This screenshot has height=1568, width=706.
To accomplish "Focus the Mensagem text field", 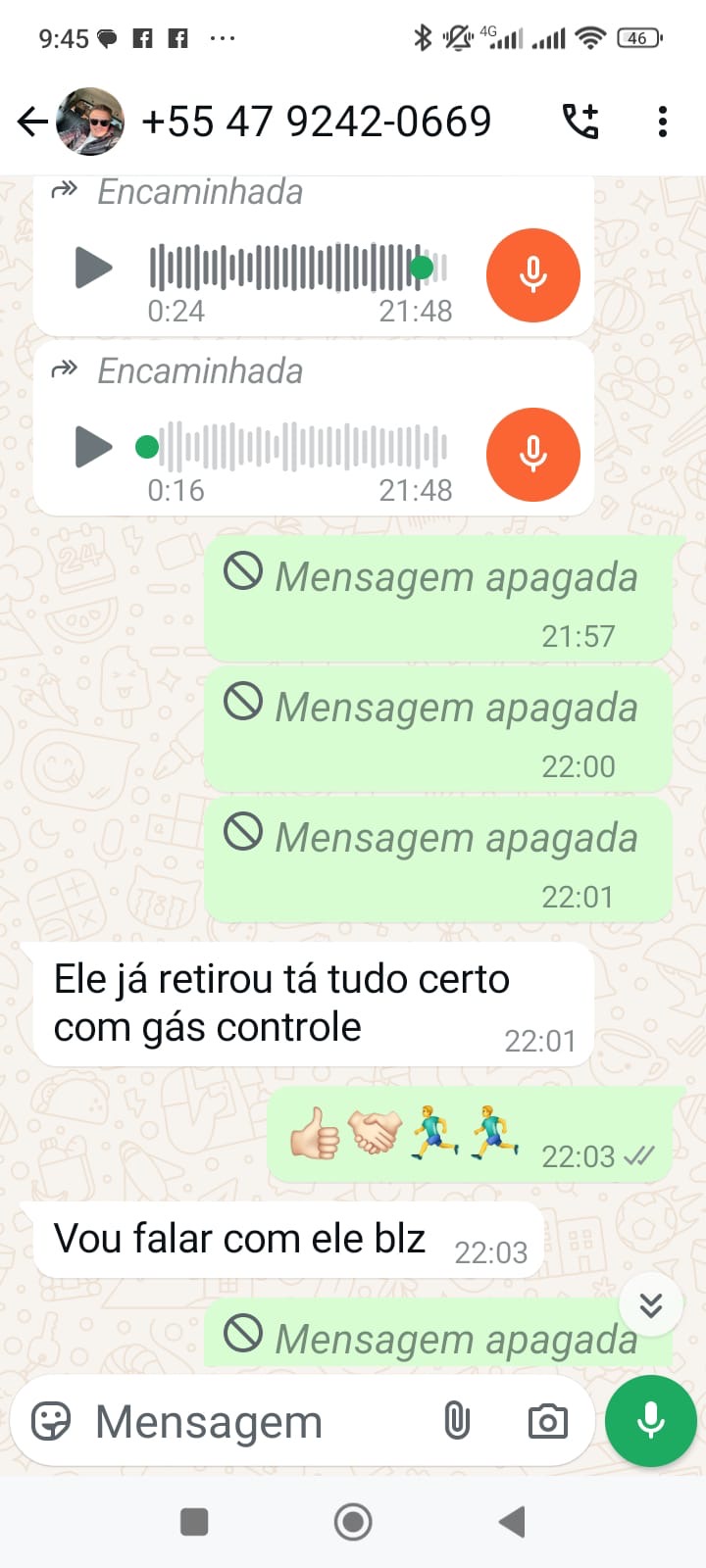I will (255, 1422).
